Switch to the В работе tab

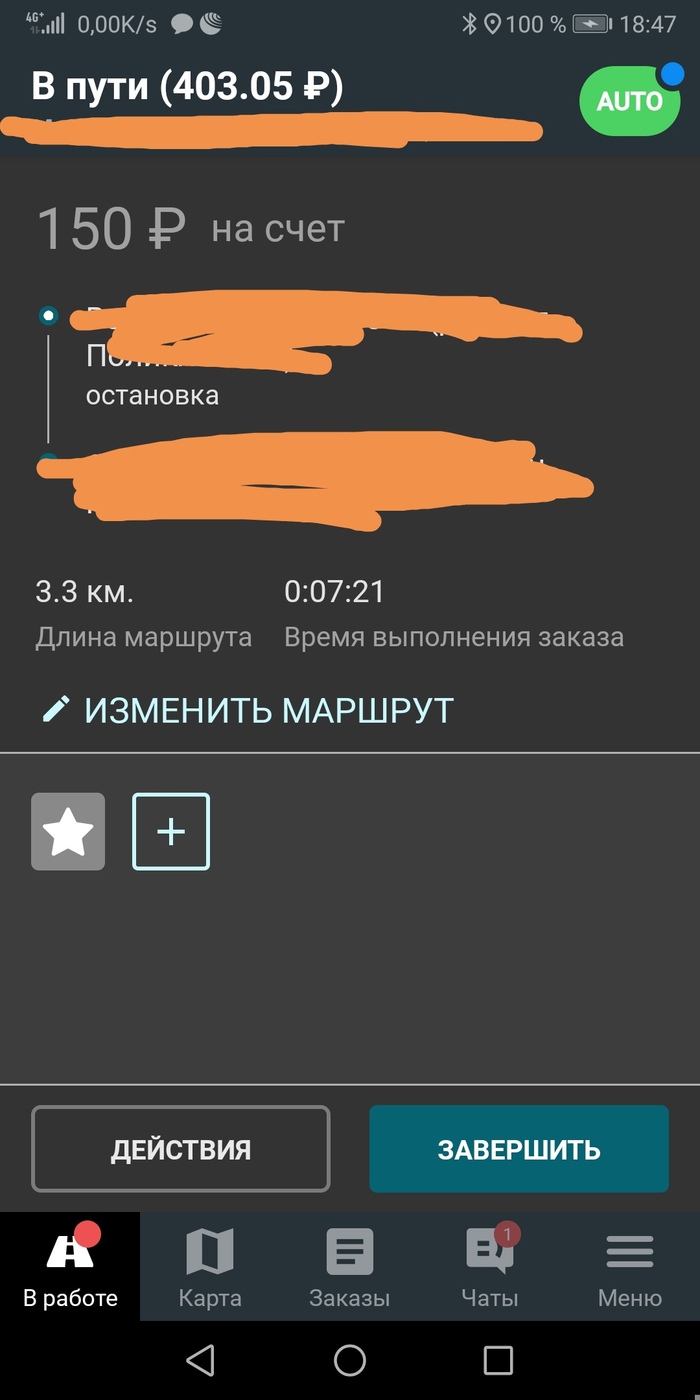[x=70, y=1267]
